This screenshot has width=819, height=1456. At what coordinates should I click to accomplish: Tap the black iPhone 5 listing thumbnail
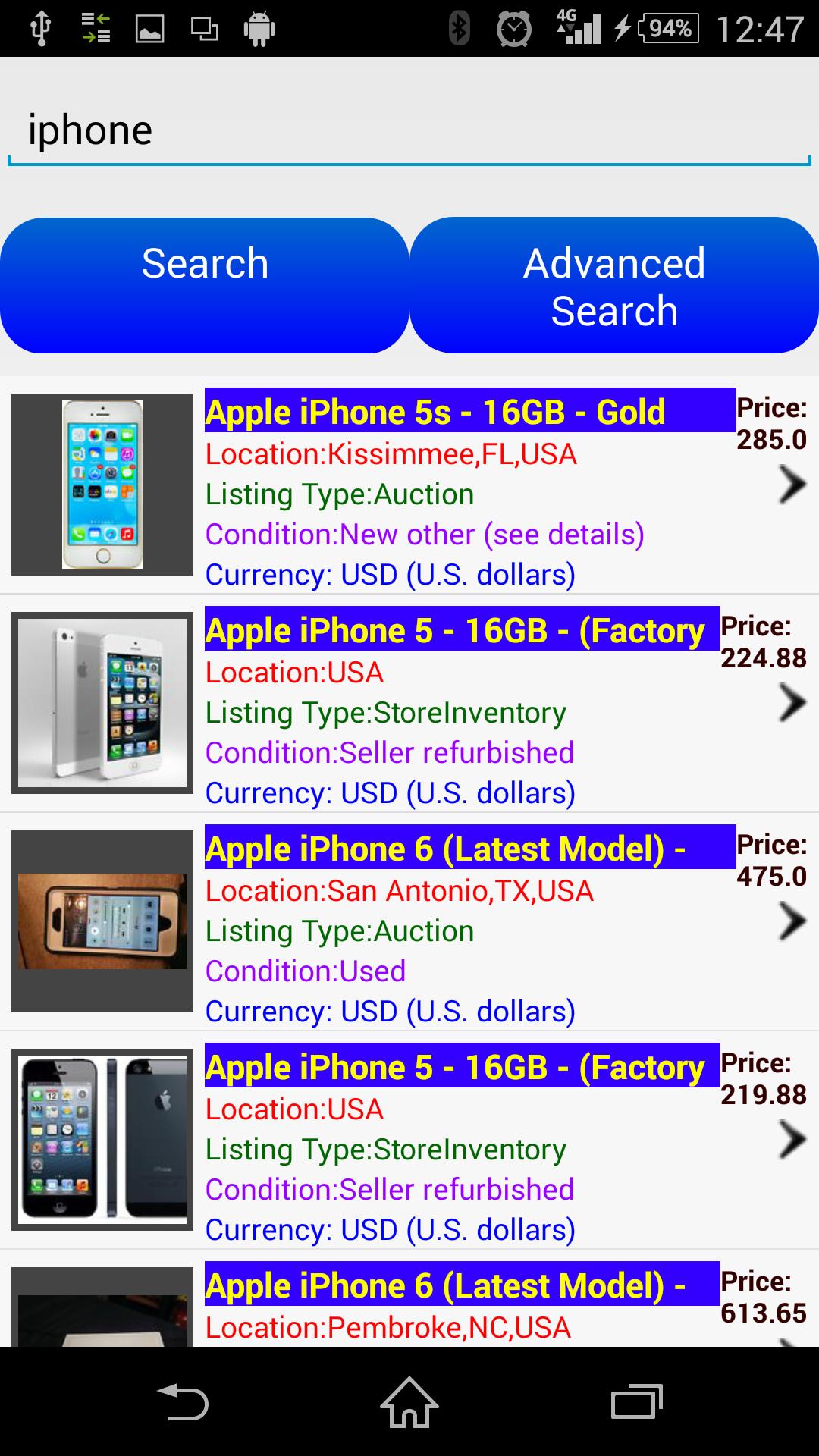[102, 1137]
